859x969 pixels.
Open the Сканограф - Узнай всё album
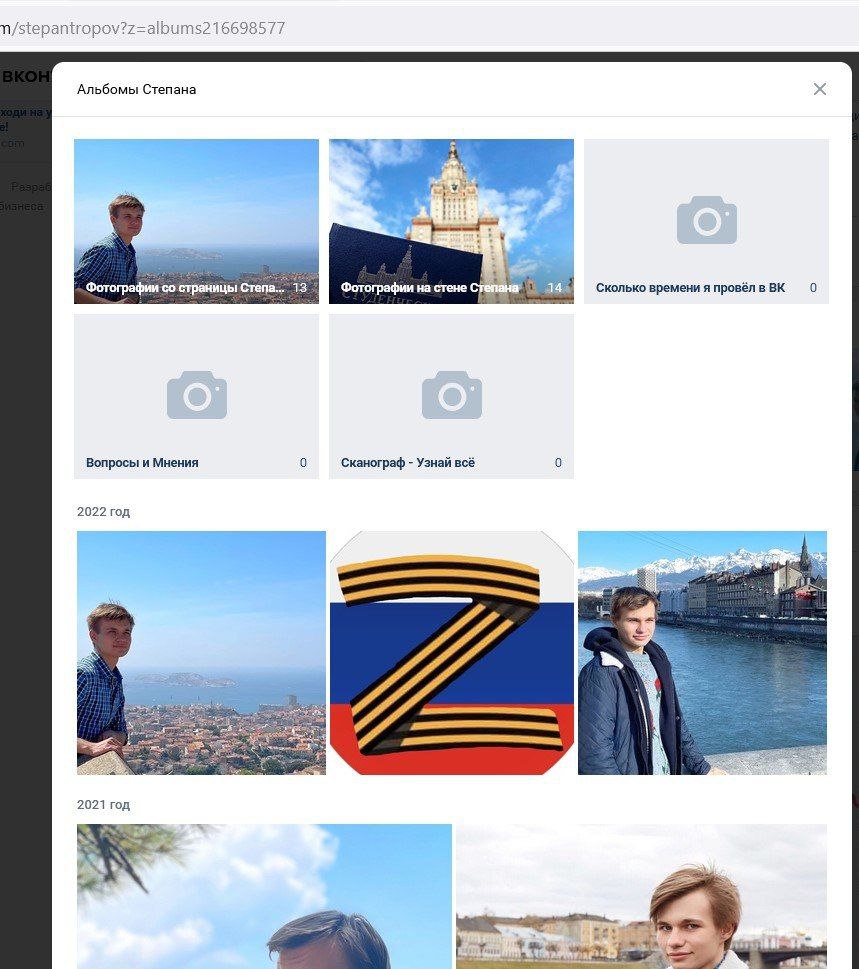(x=451, y=396)
